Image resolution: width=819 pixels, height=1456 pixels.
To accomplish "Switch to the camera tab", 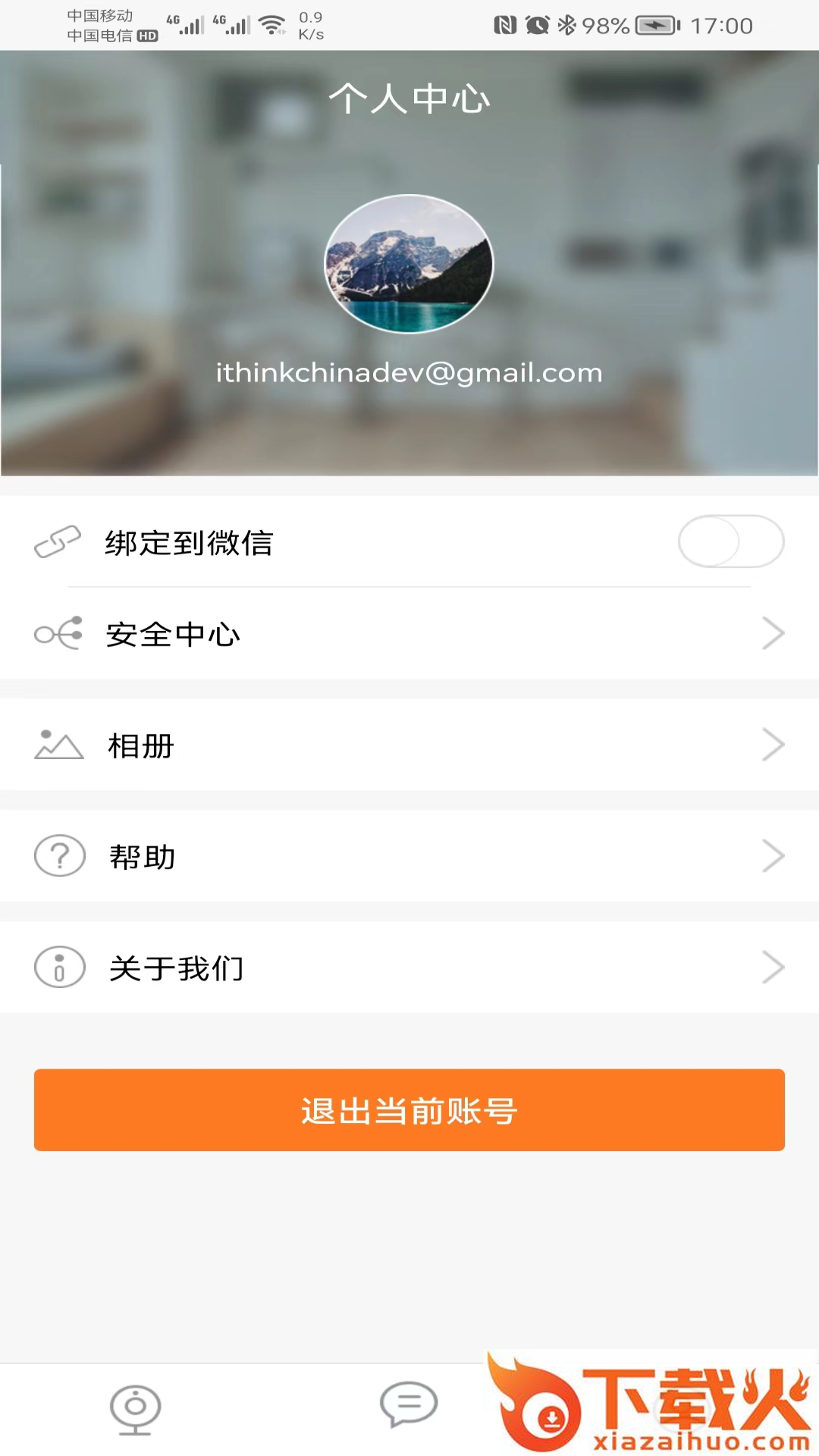I will tap(135, 1409).
